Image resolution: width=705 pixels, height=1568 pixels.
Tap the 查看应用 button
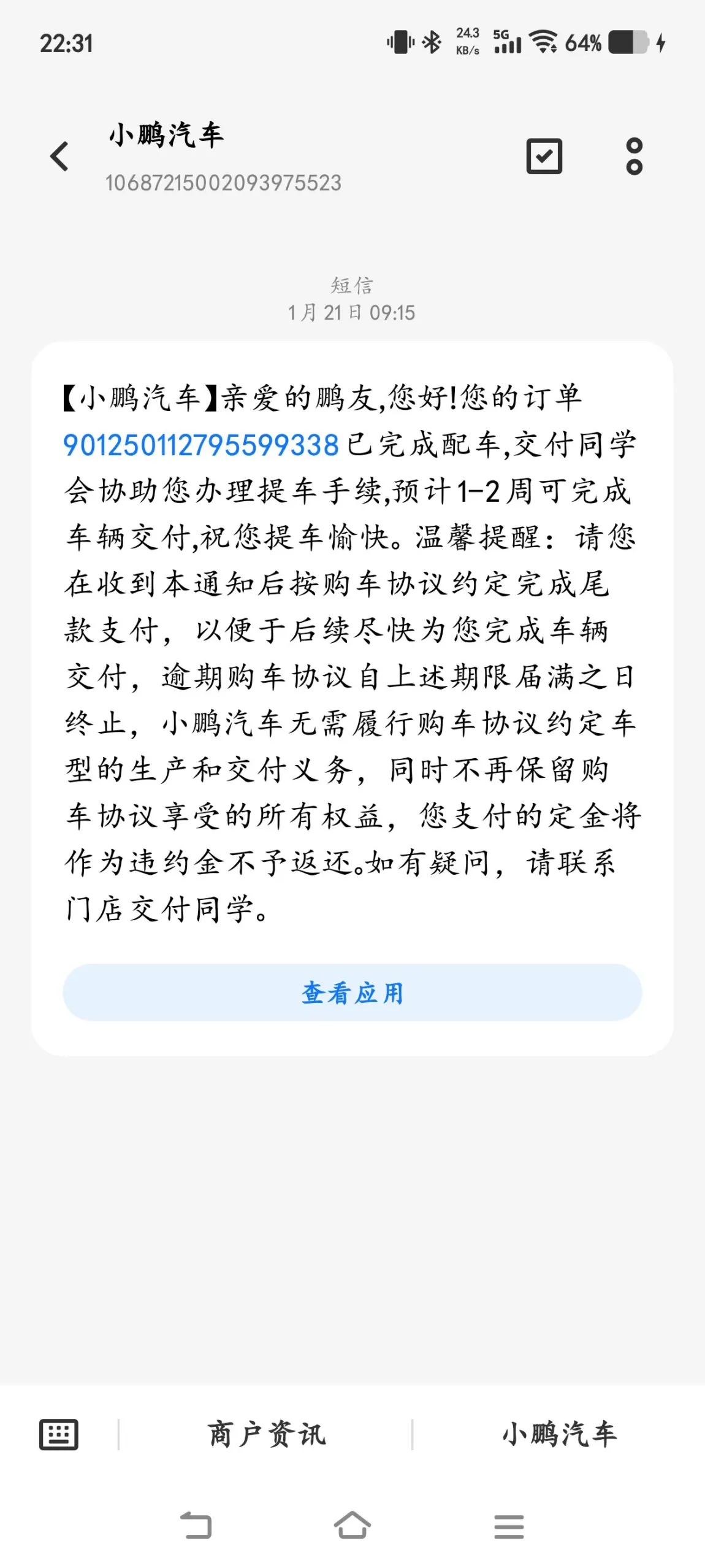click(x=352, y=992)
